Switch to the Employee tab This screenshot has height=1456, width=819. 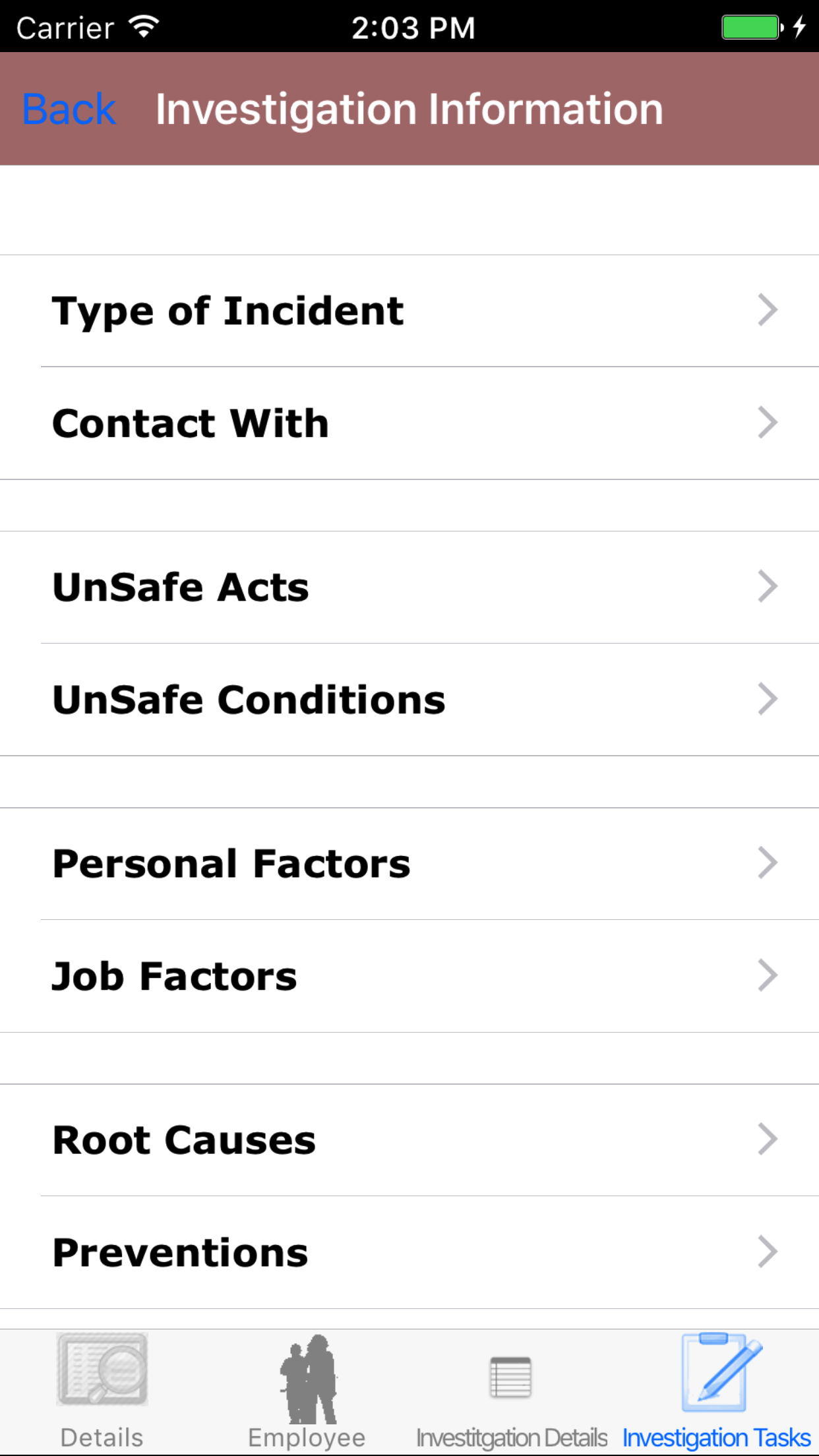point(307,1391)
